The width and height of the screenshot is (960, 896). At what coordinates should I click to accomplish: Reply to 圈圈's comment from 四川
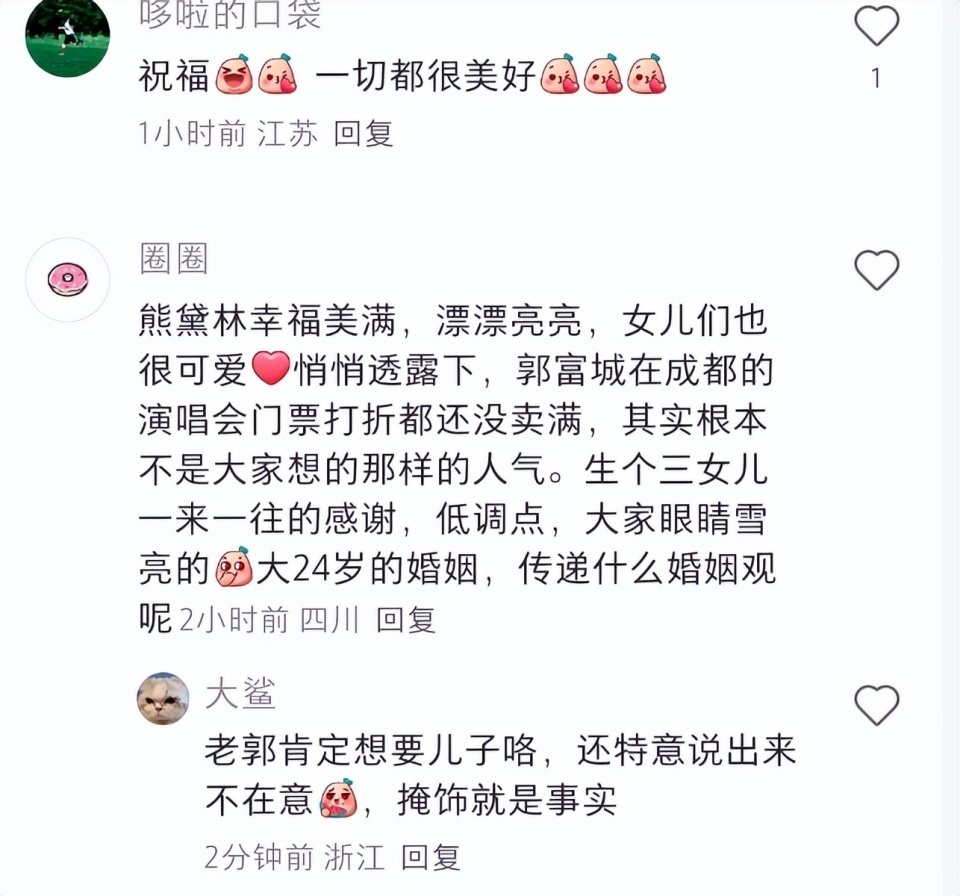(406, 620)
